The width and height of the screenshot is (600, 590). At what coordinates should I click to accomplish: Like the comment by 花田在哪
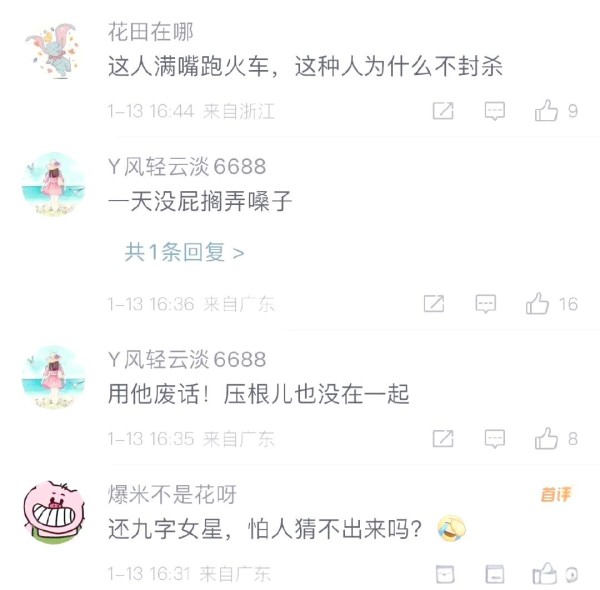(x=547, y=111)
